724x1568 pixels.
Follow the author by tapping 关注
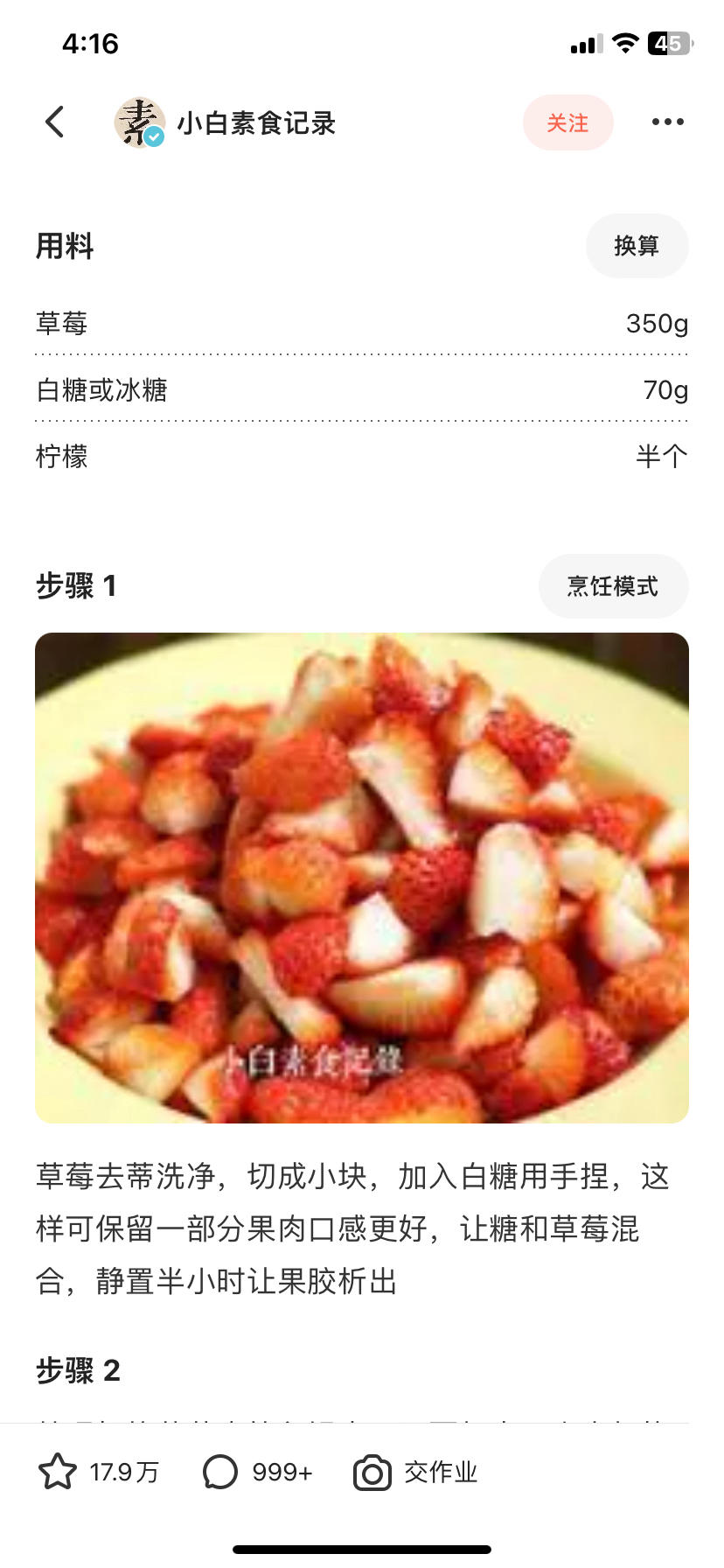(x=567, y=123)
